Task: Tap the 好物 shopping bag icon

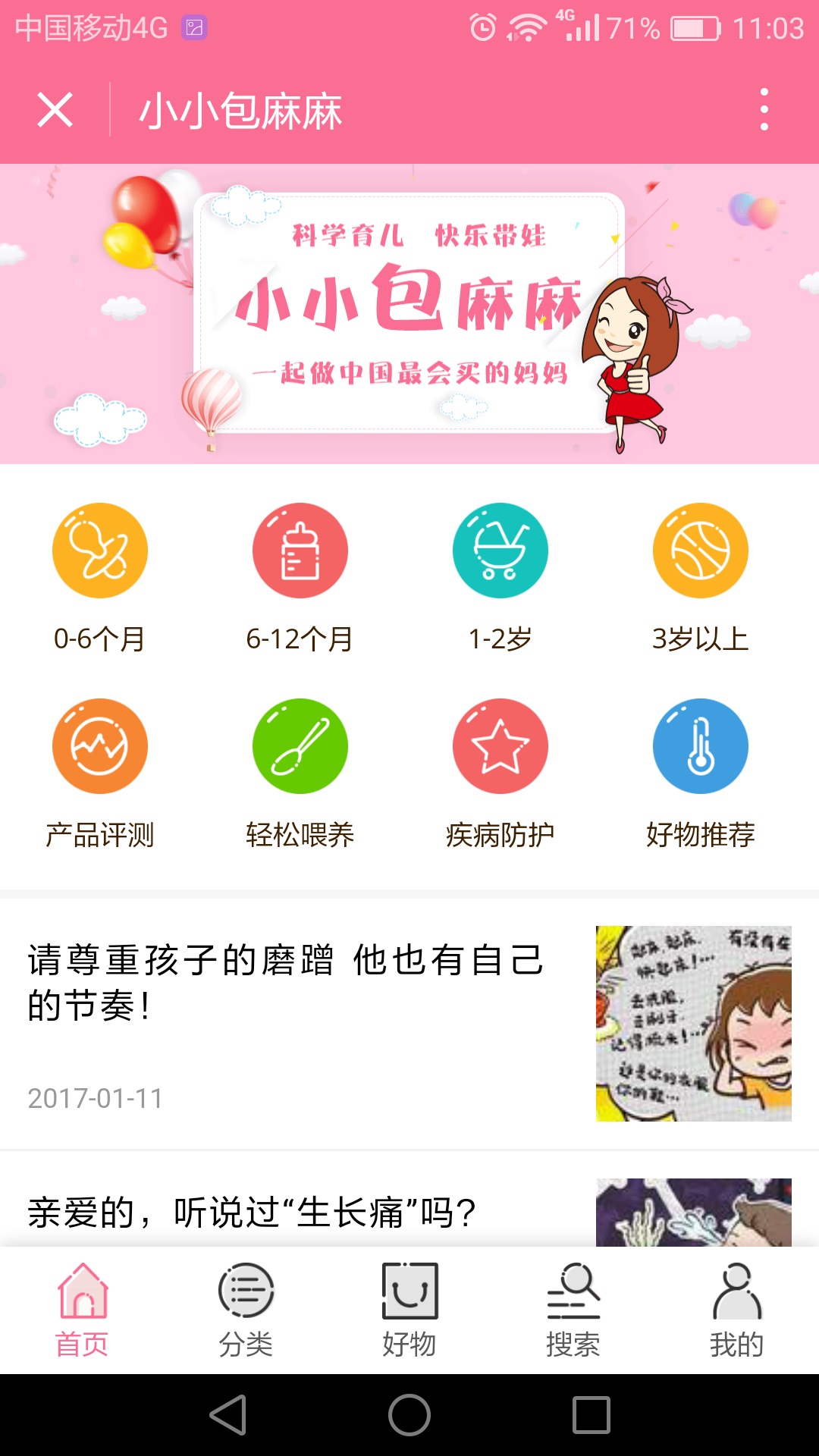Action: (409, 1293)
